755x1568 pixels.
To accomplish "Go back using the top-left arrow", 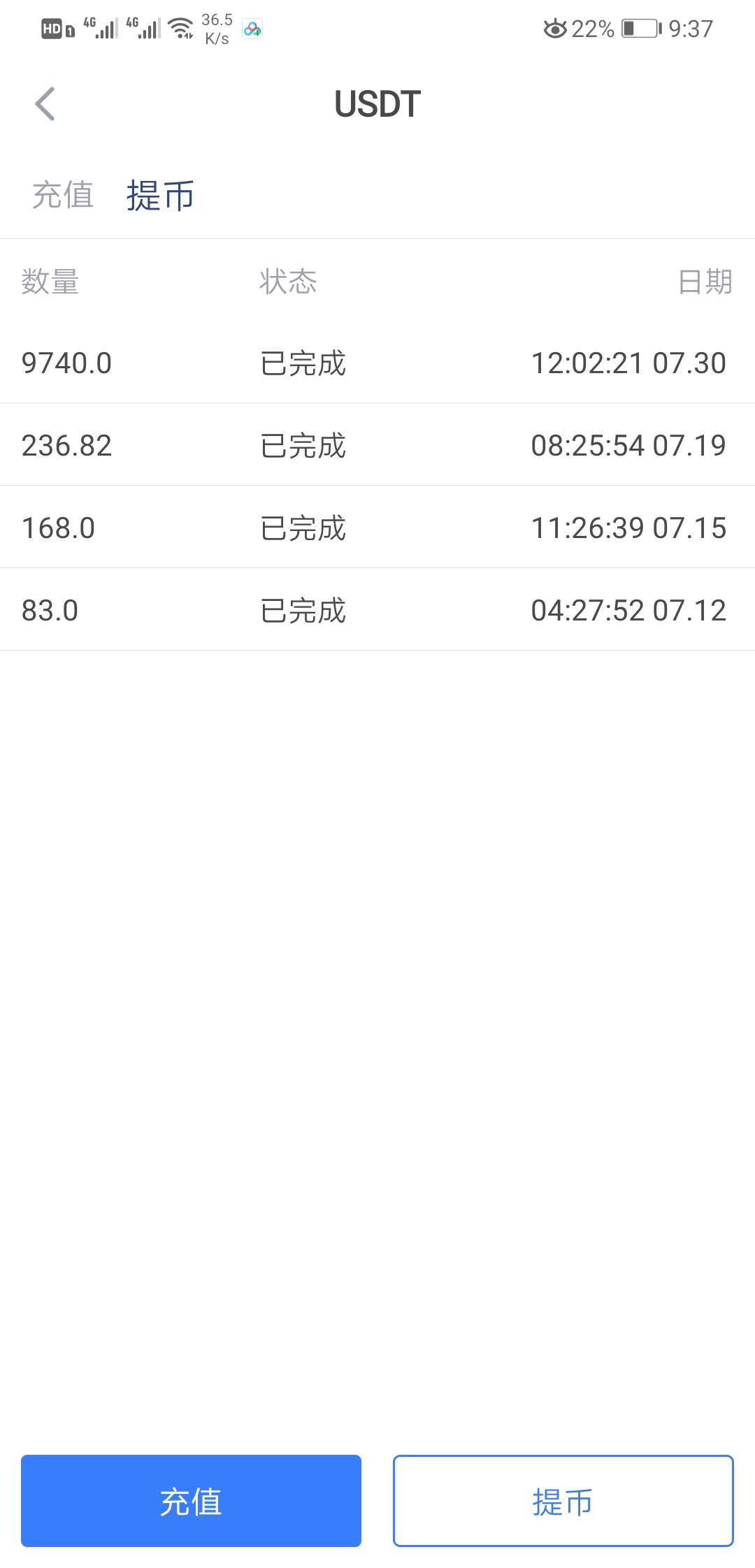I will [45, 104].
